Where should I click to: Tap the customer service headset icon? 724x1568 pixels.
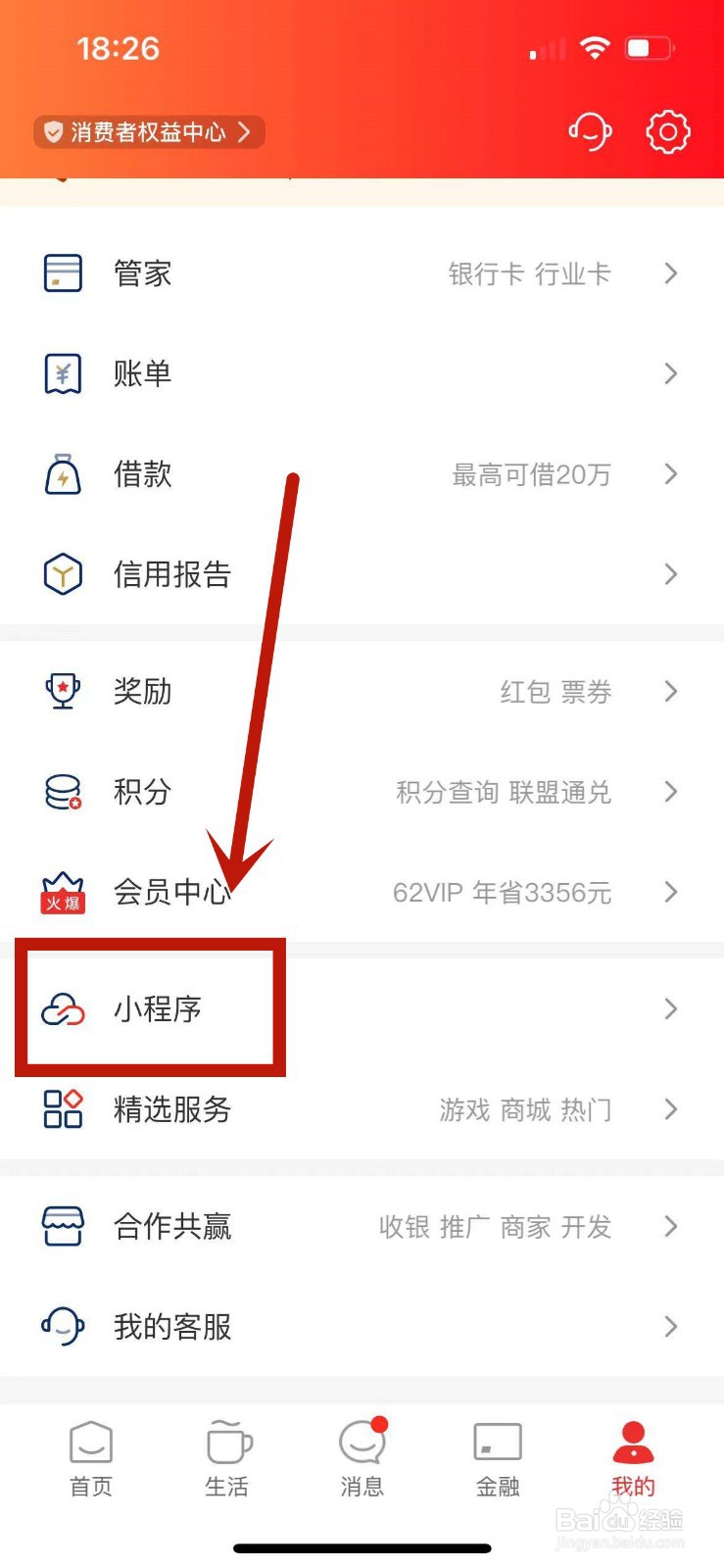tap(592, 132)
